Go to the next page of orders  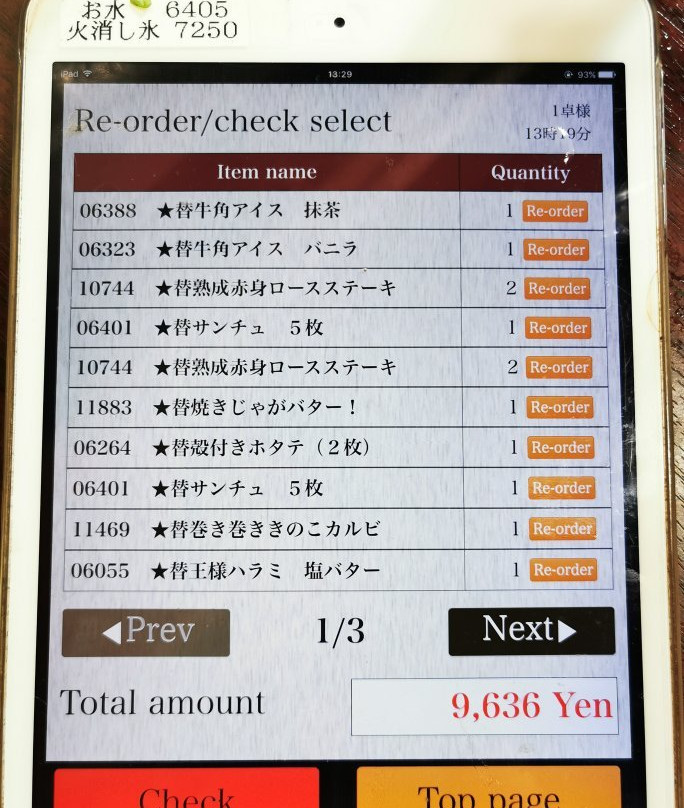pos(531,630)
